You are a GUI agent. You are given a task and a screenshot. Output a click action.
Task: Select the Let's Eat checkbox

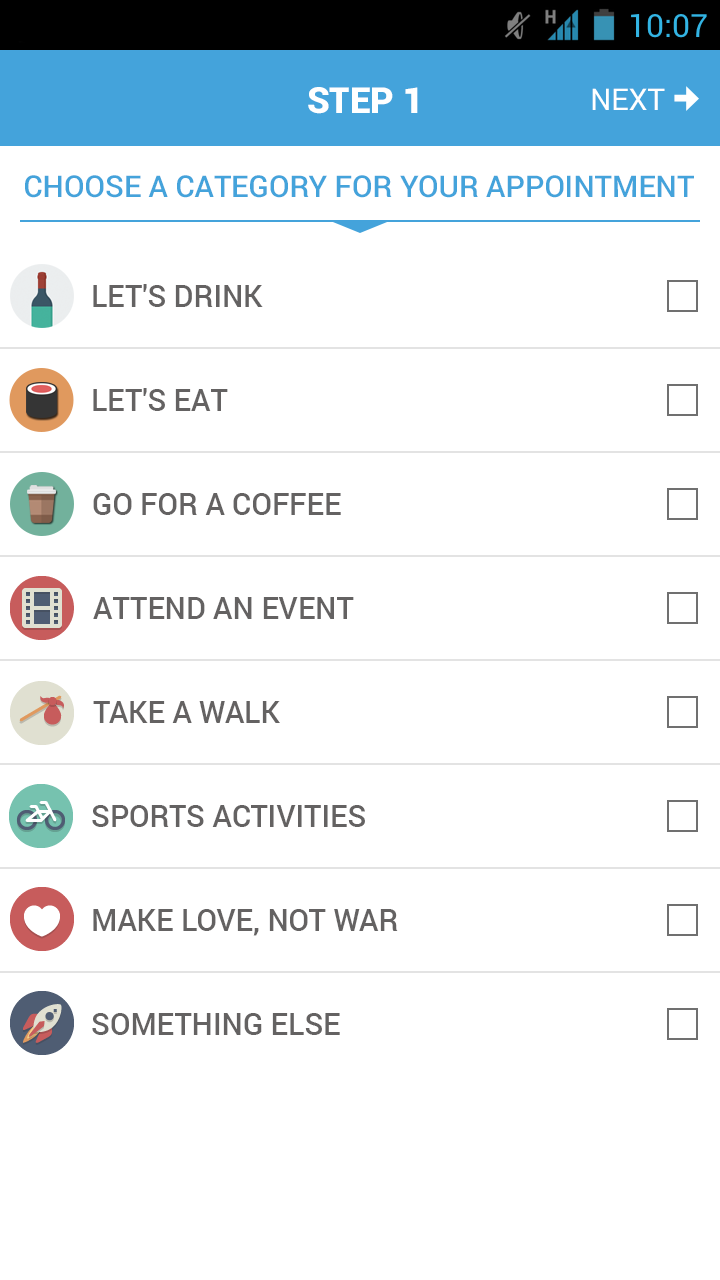682,400
